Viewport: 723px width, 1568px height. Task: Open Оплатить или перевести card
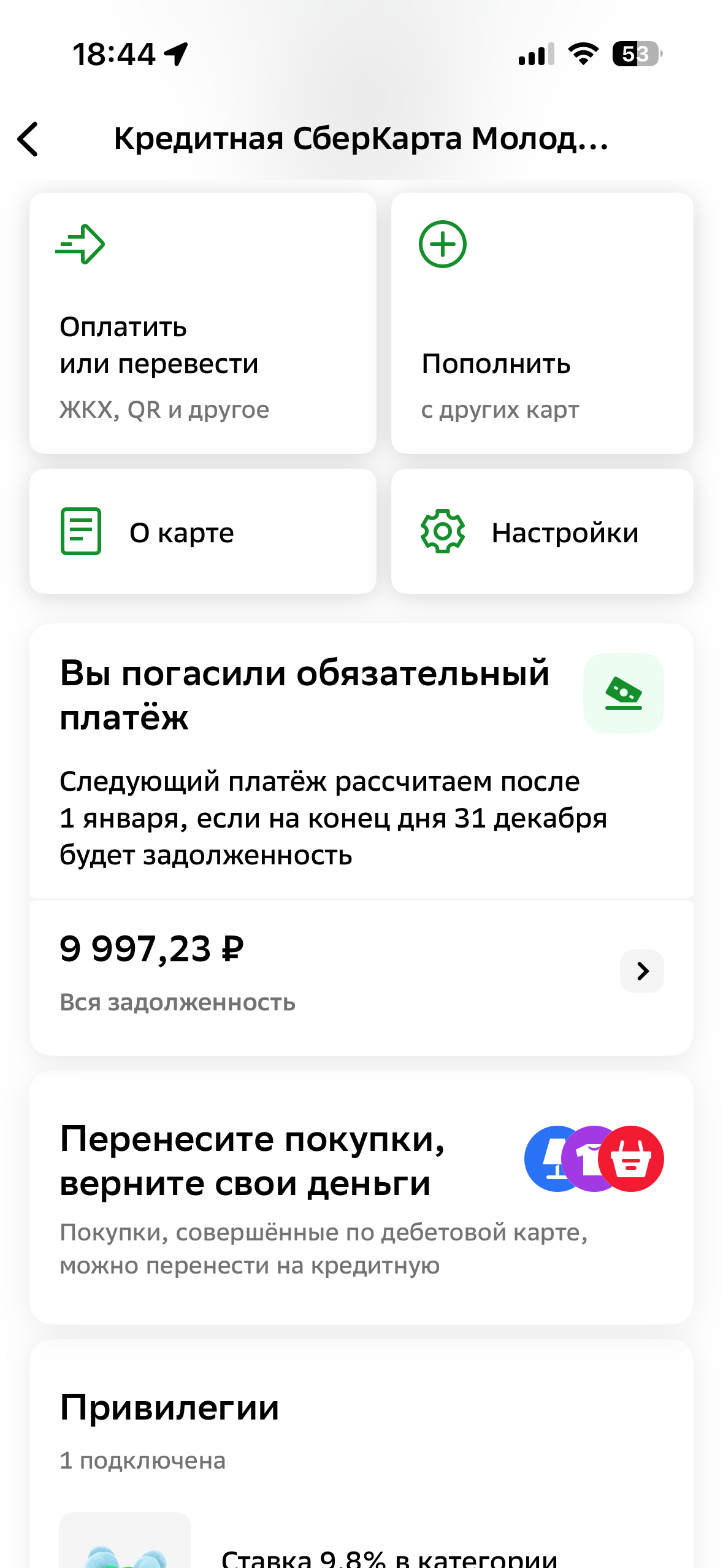(203, 322)
